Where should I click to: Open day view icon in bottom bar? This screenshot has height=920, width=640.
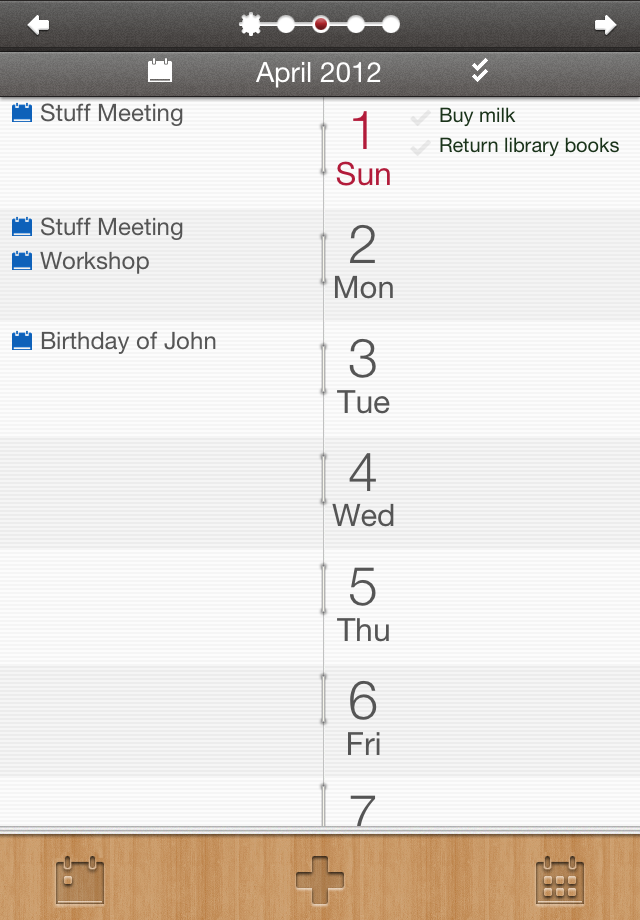coord(80,880)
